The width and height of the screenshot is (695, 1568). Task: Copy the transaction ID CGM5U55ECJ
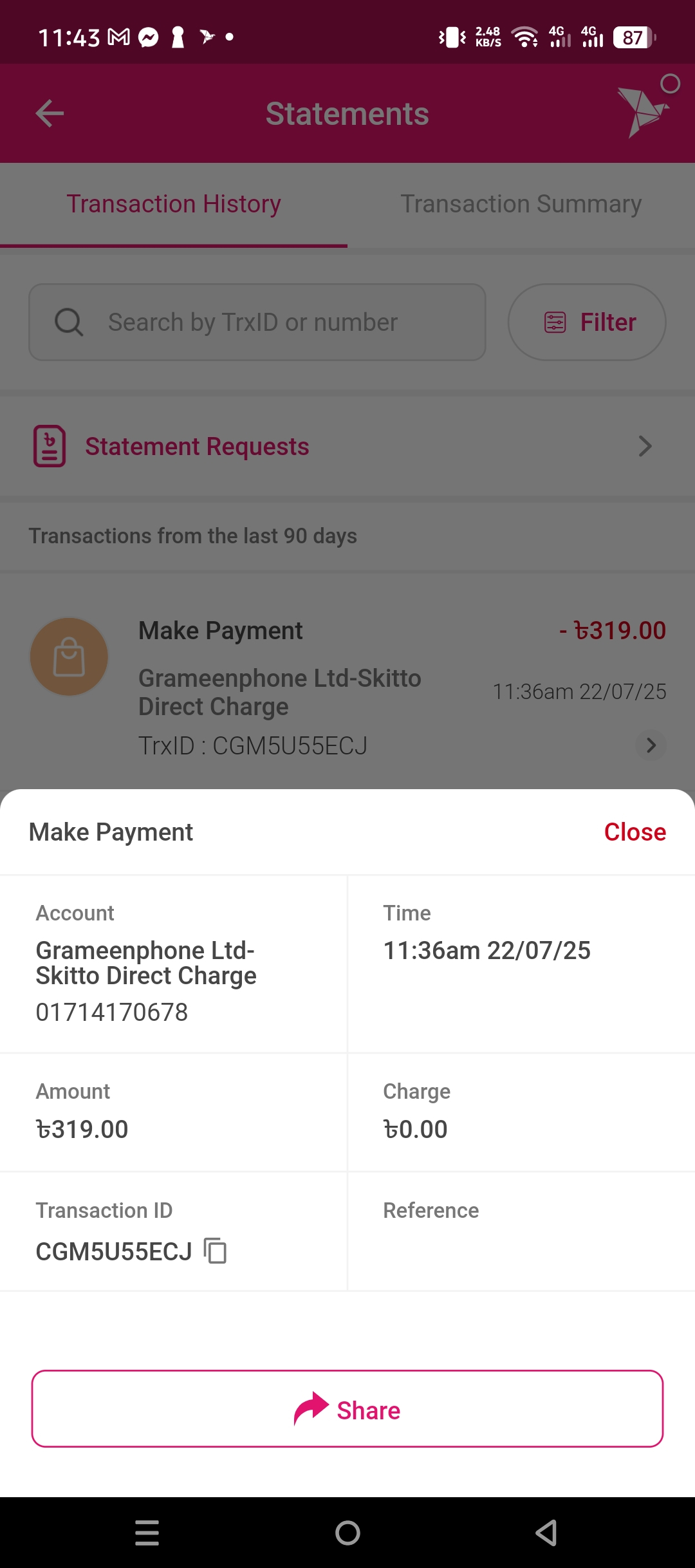[215, 1251]
